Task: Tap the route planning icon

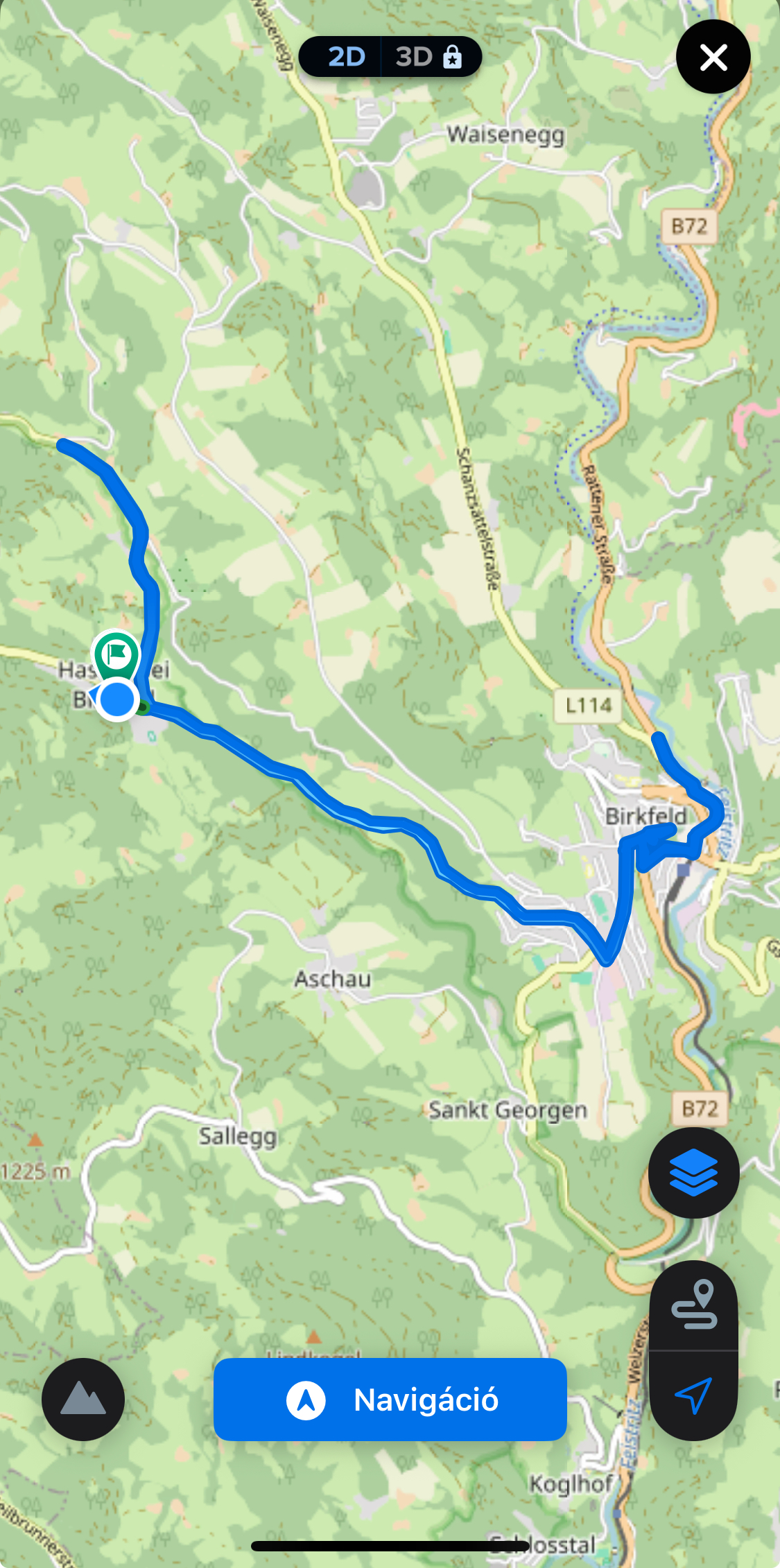Action: (x=693, y=1305)
